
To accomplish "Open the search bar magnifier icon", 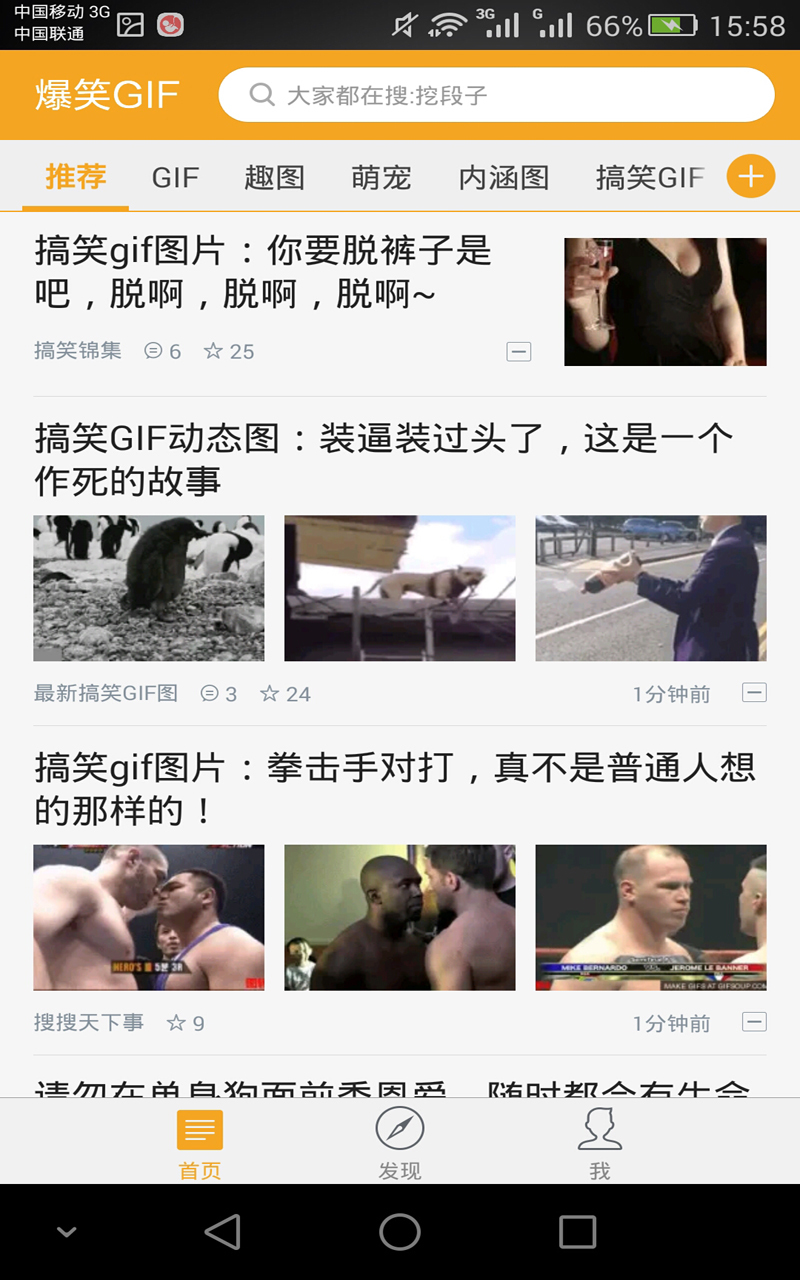I will click(261, 94).
